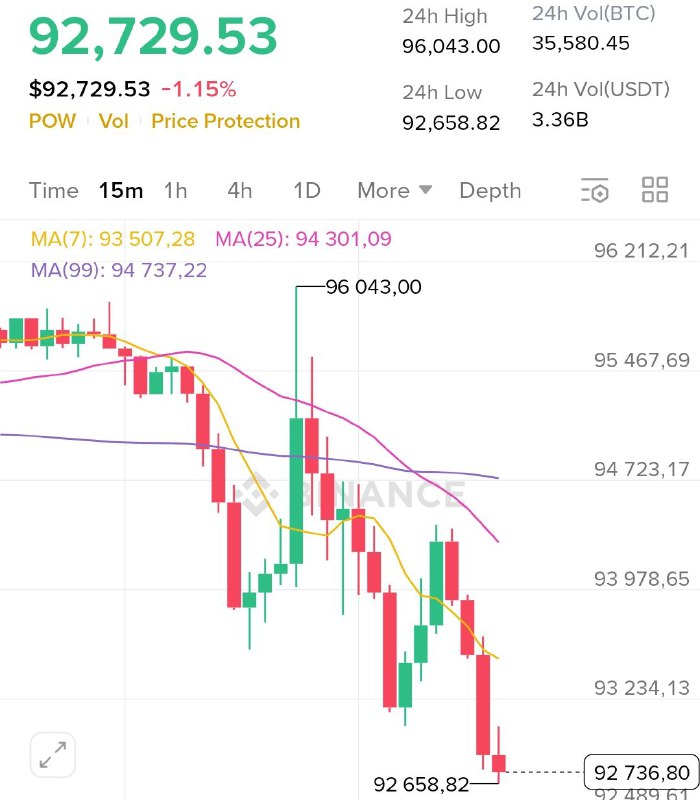
Task: Open the chart layout grid icon
Action: tap(655, 190)
